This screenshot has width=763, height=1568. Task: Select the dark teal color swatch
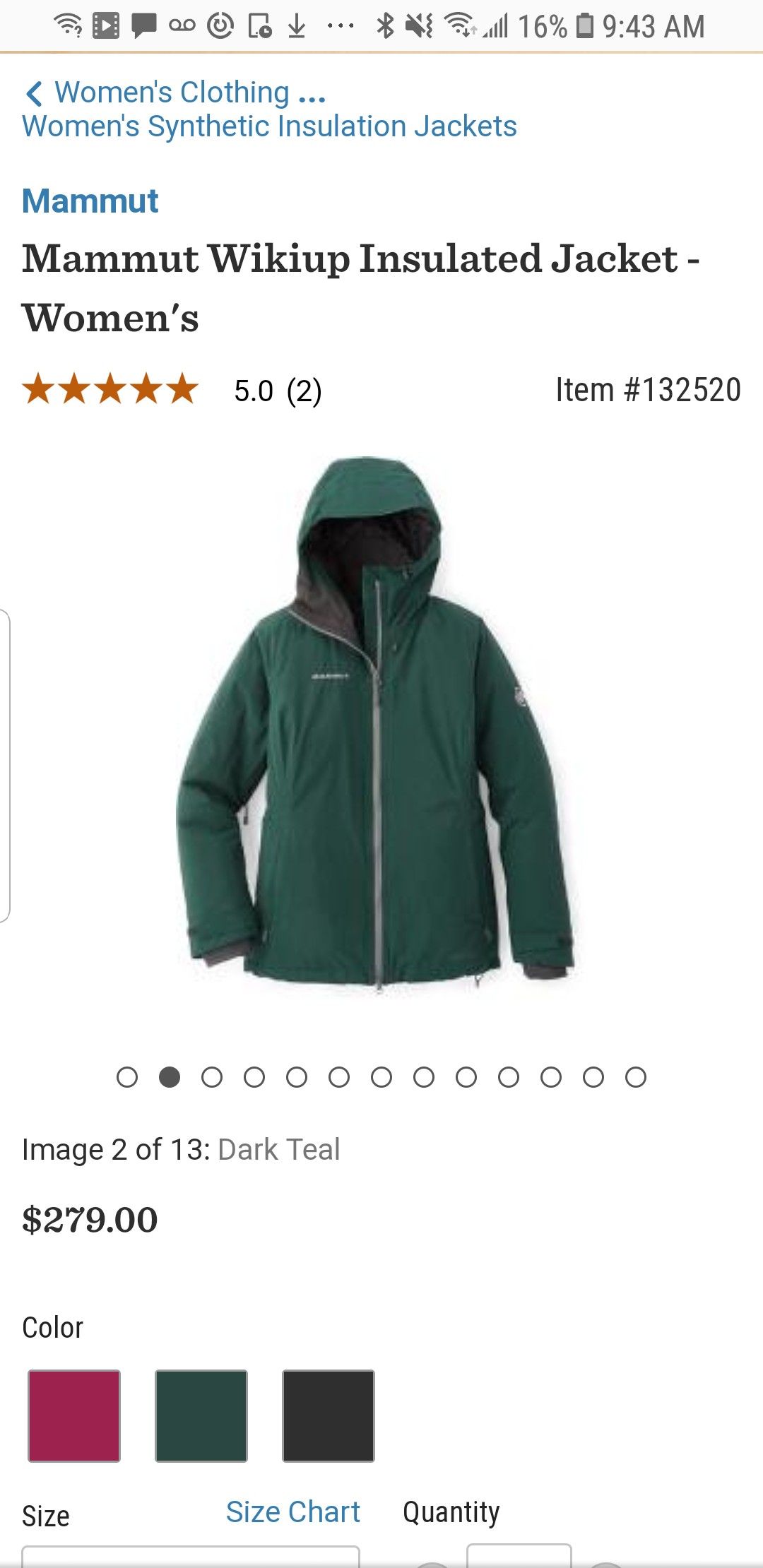[201, 1416]
